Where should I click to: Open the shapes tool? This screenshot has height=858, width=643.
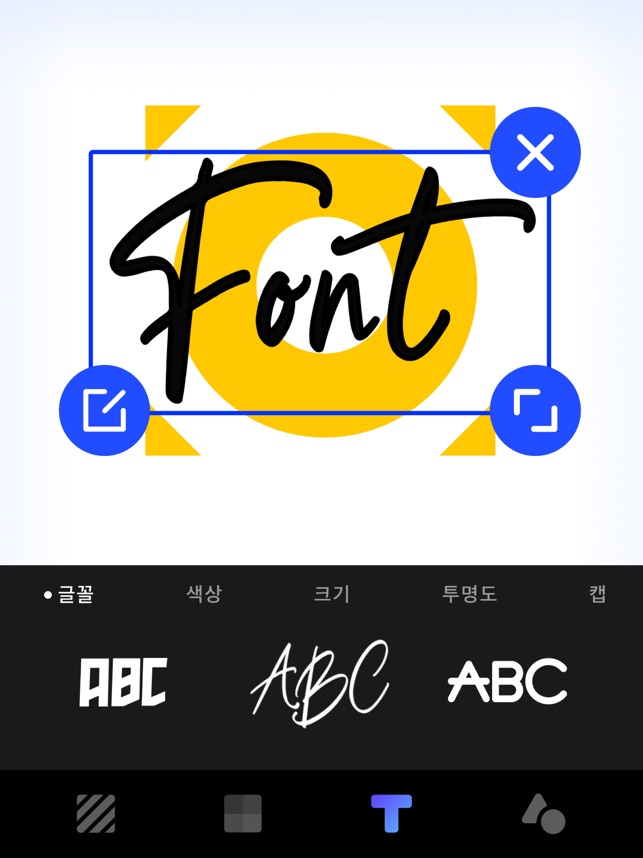point(543,814)
